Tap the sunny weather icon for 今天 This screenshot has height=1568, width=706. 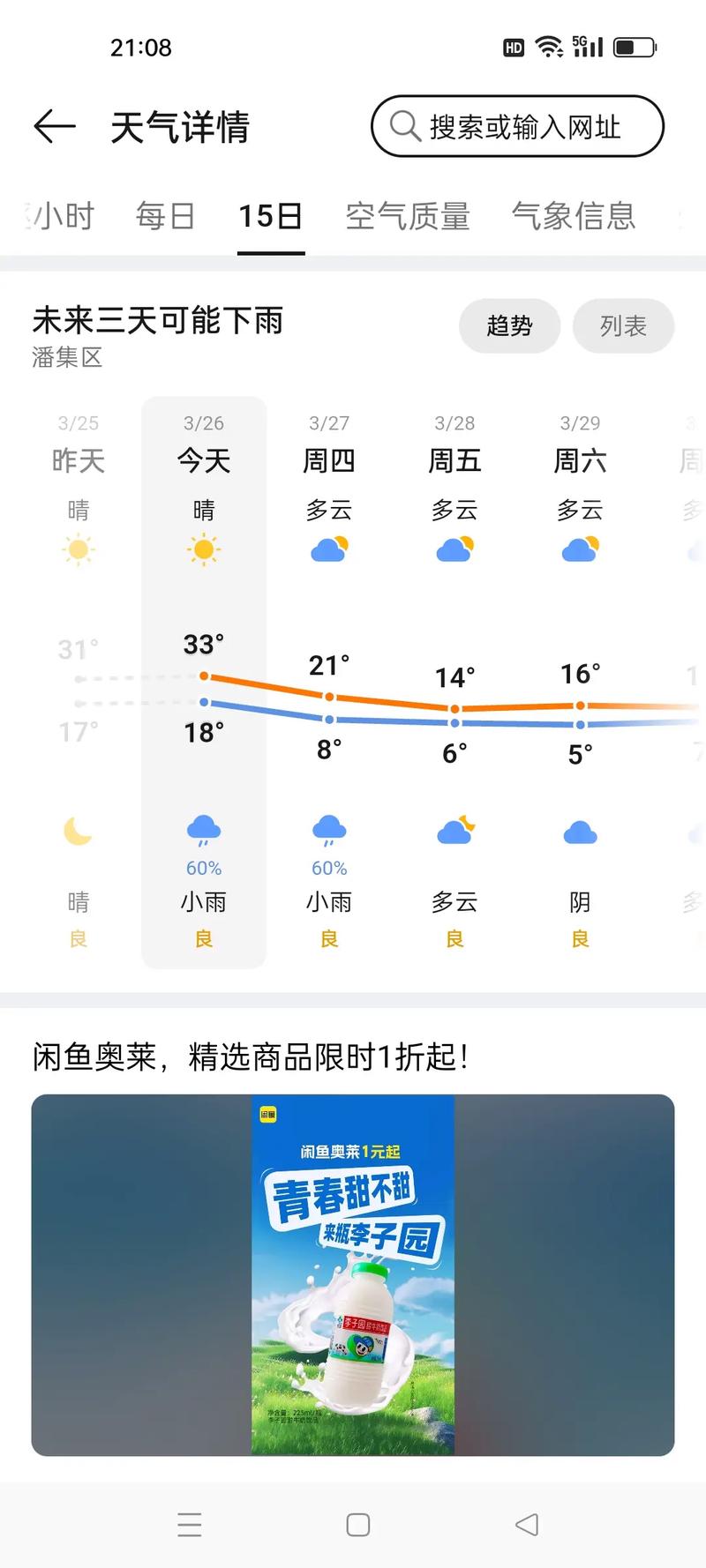[x=203, y=549]
